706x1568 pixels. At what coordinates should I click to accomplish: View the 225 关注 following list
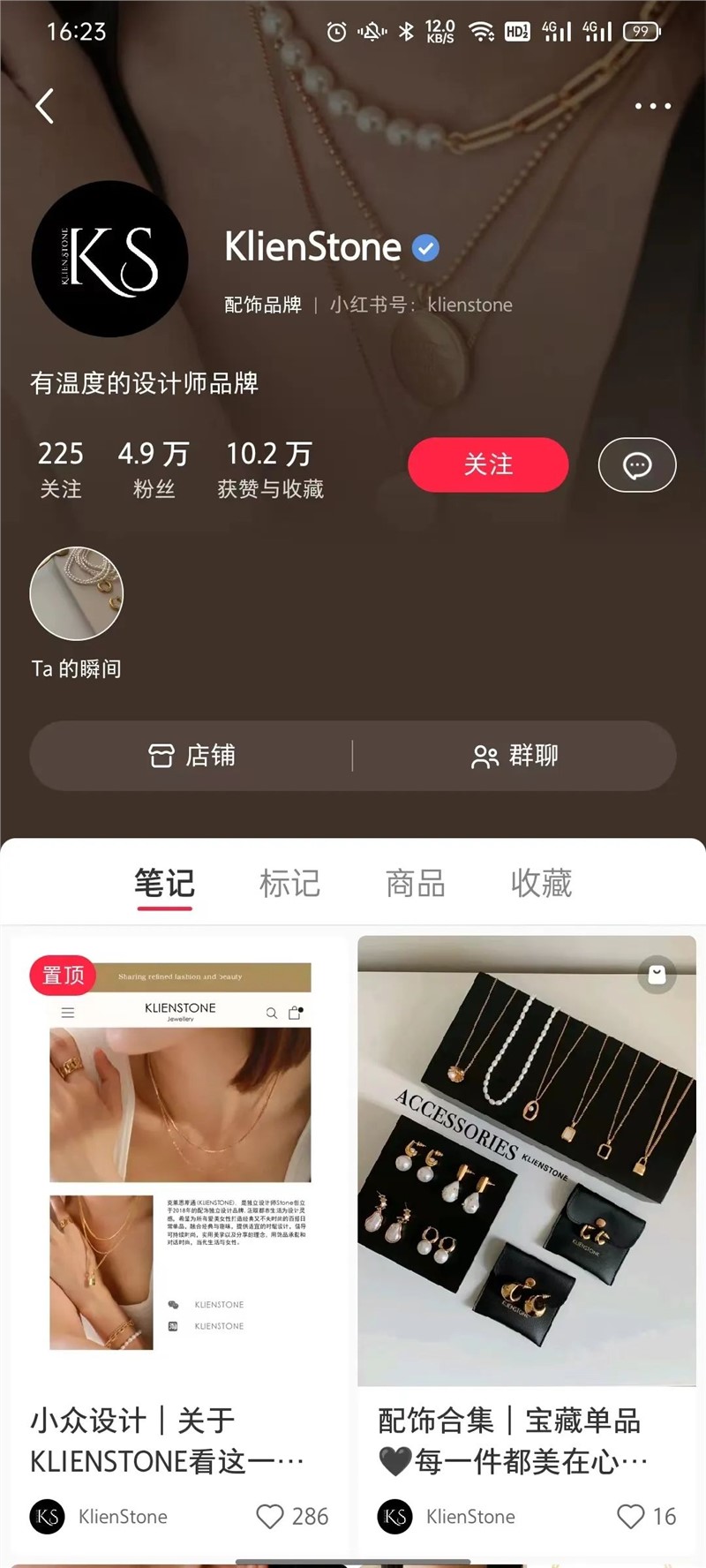60,470
